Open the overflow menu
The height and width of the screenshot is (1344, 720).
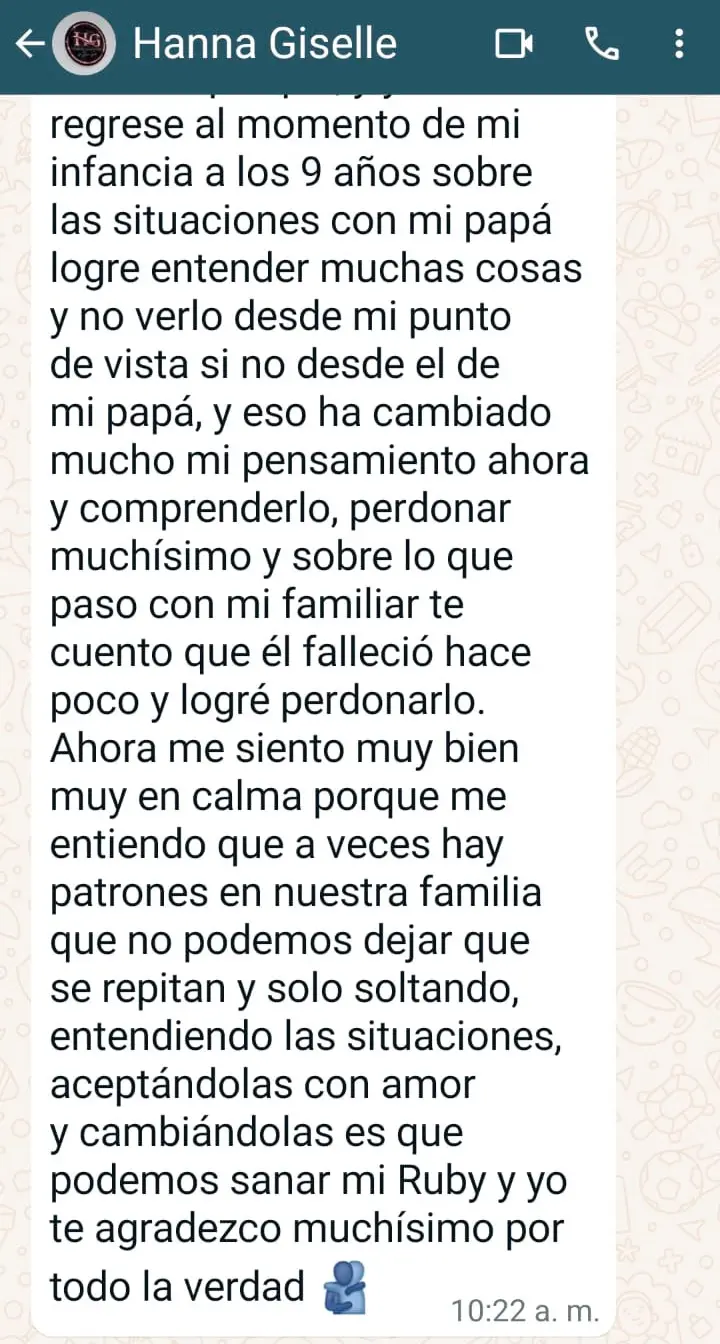pyautogui.click(x=679, y=43)
